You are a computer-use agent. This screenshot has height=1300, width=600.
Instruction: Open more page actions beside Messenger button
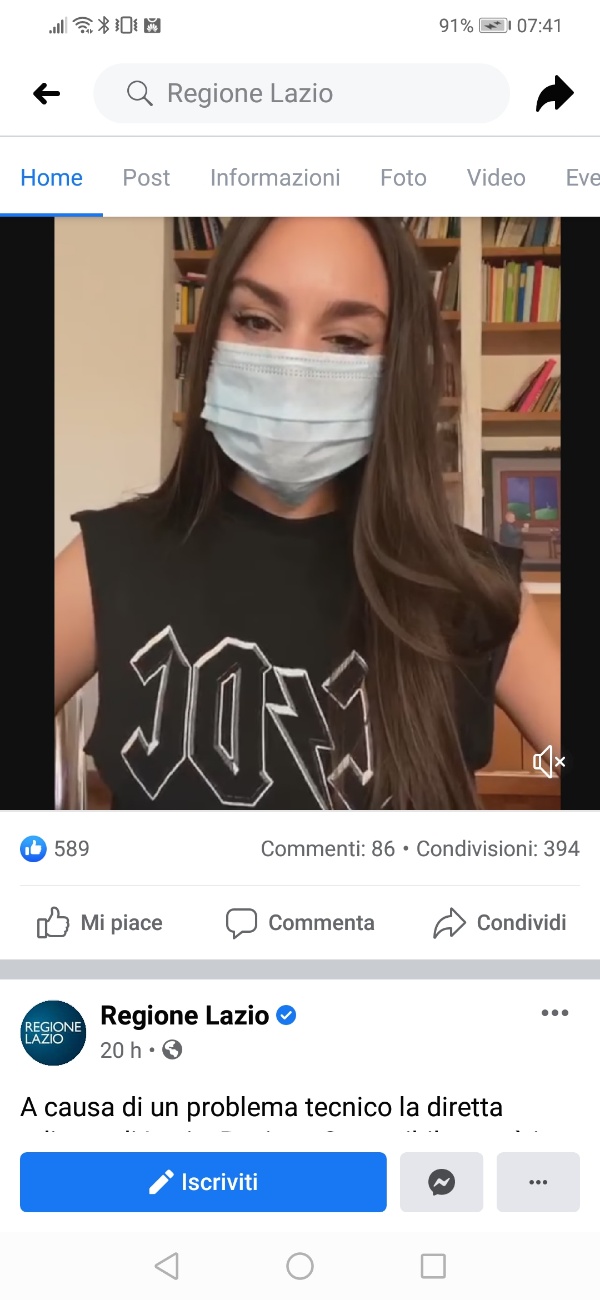point(538,1182)
